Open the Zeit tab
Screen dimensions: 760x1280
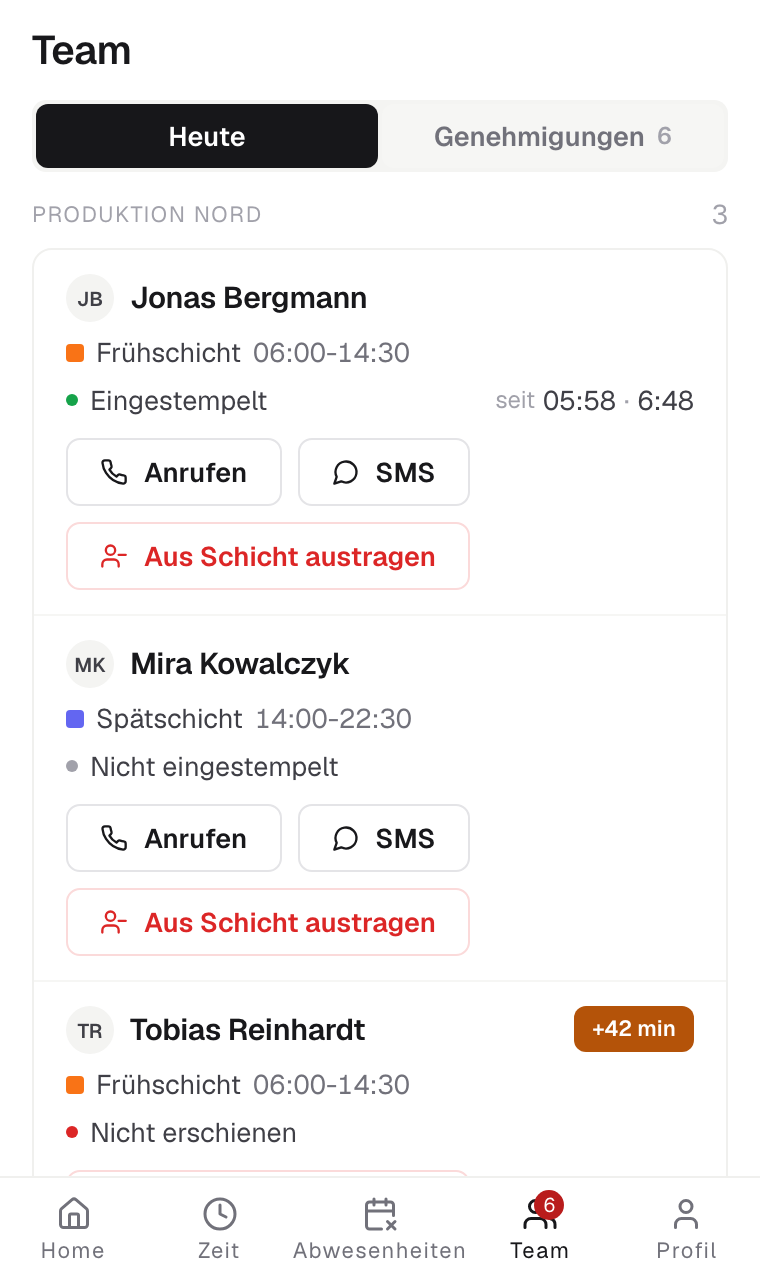(219, 1229)
